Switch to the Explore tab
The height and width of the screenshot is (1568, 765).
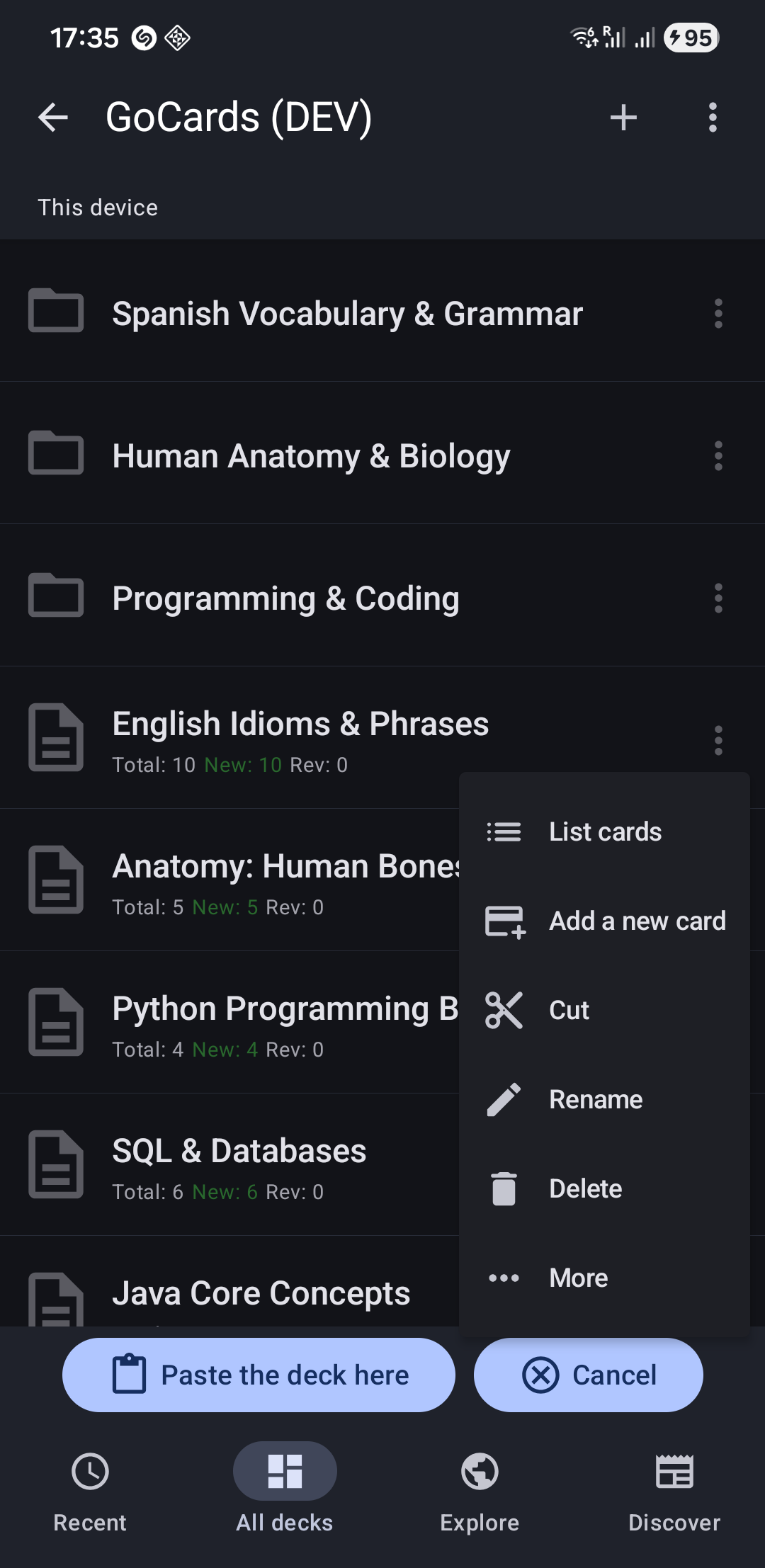(x=480, y=1486)
